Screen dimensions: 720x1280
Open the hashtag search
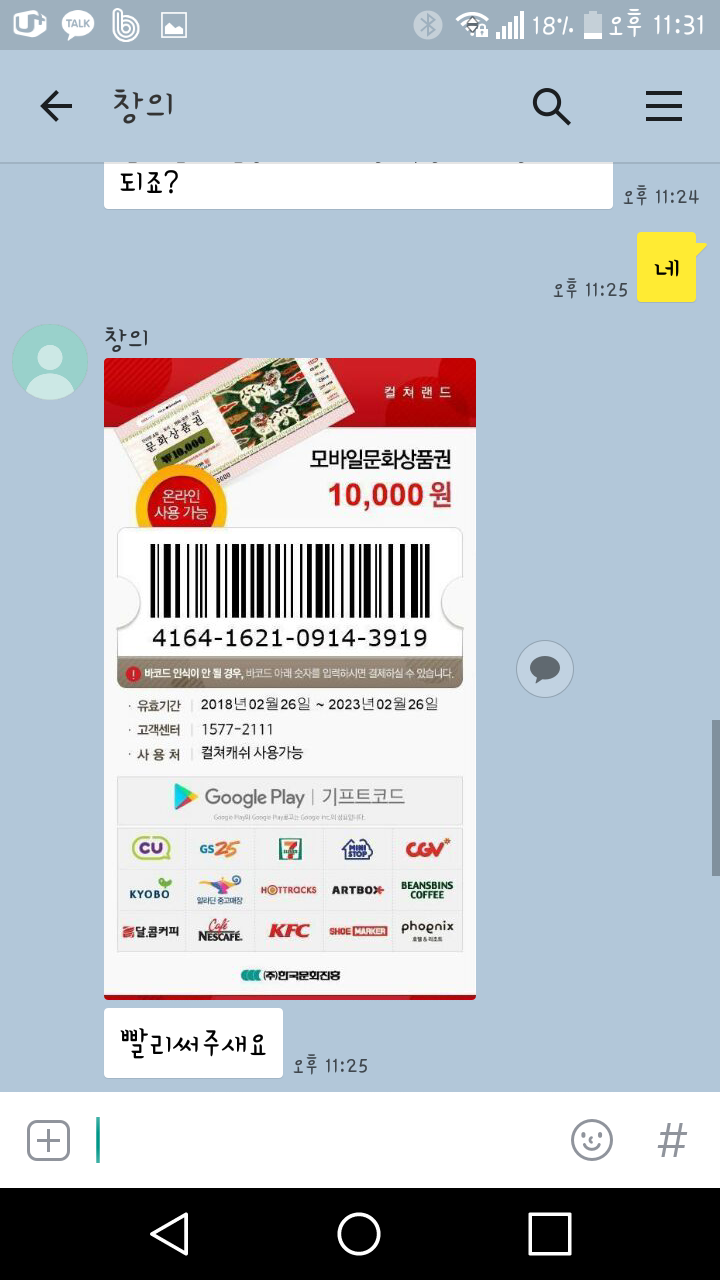[x=672, y=1140]
